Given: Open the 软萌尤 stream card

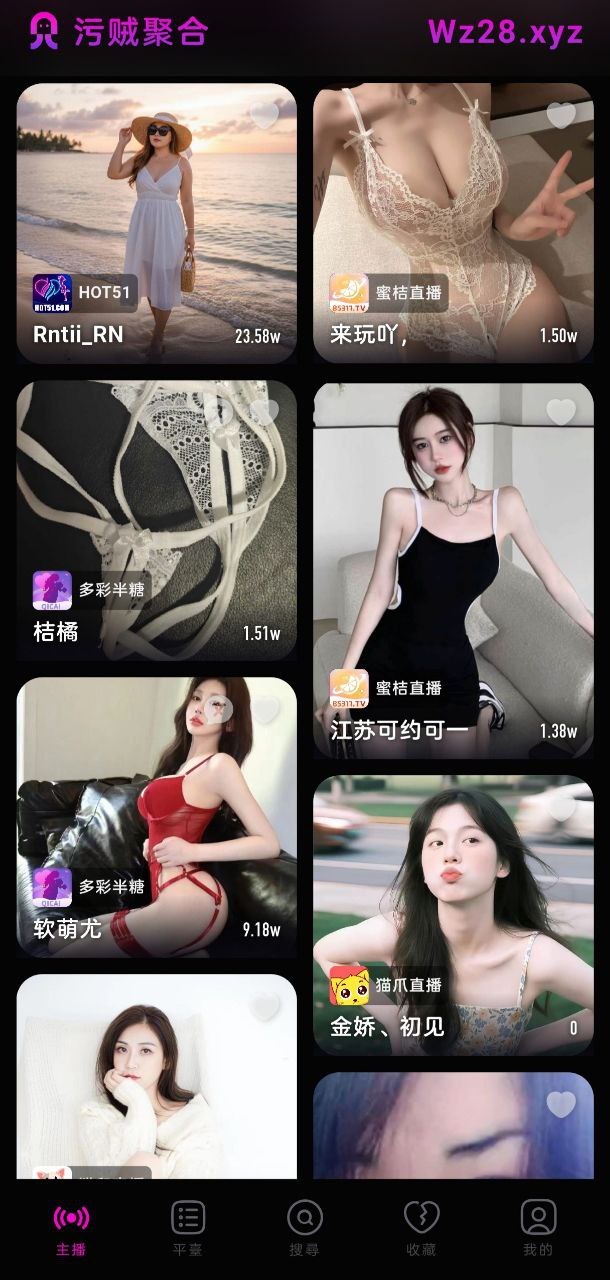Looking at the screenshot, I should (156, 817).
